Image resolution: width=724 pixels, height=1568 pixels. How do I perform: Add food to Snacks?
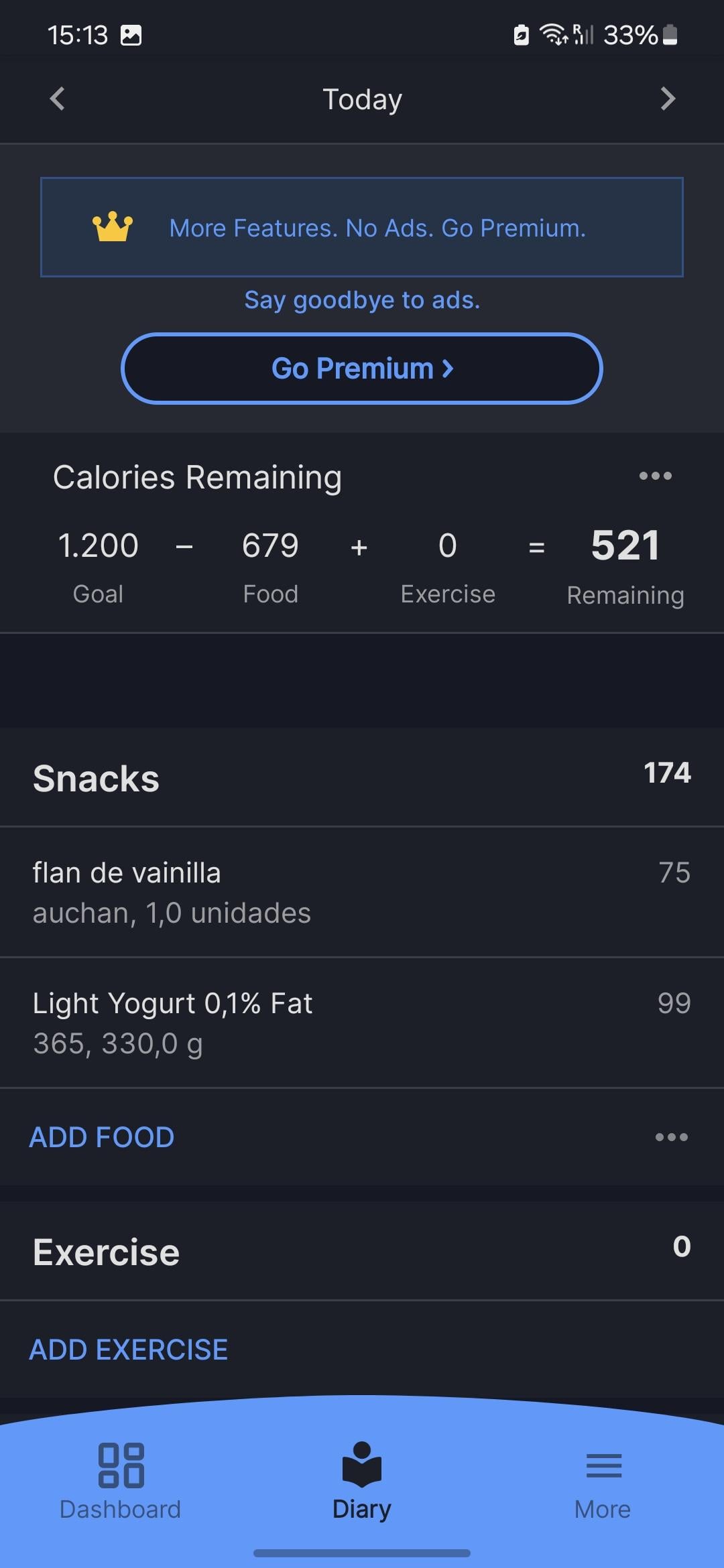(x=102, y=1137)
